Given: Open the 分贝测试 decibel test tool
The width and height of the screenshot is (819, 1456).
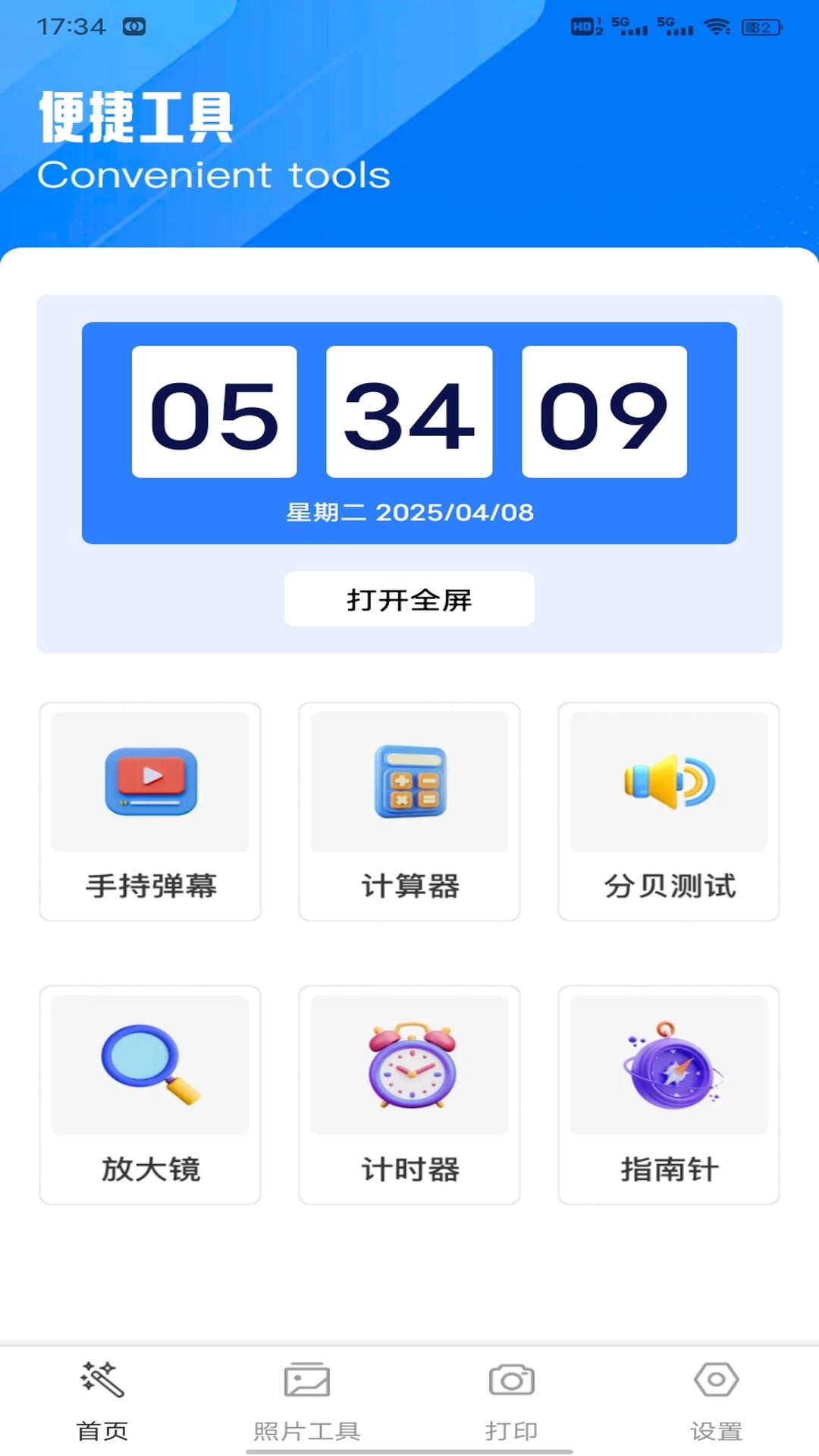Looking at the screenshot, I should click(668, 811).
